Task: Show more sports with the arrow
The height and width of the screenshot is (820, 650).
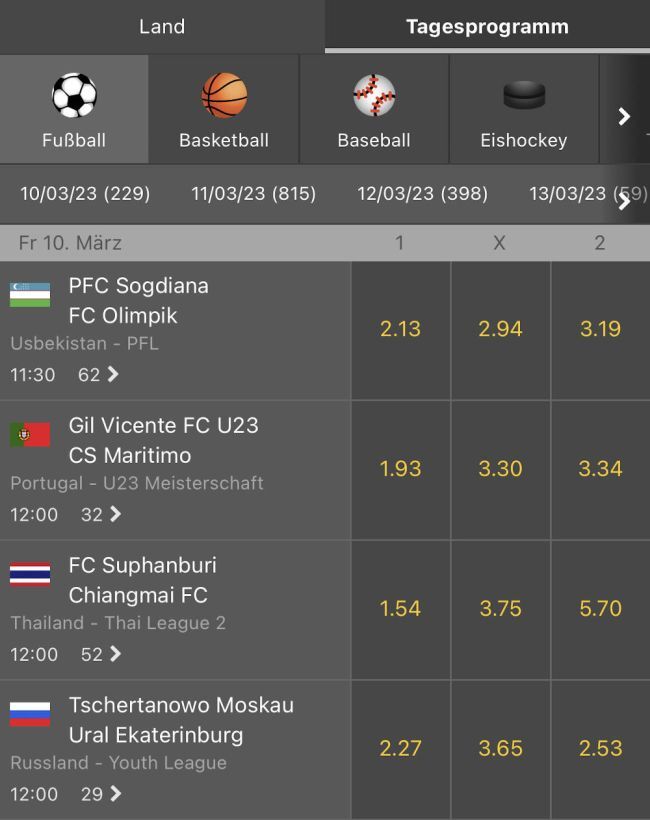Action: point(624,116)
